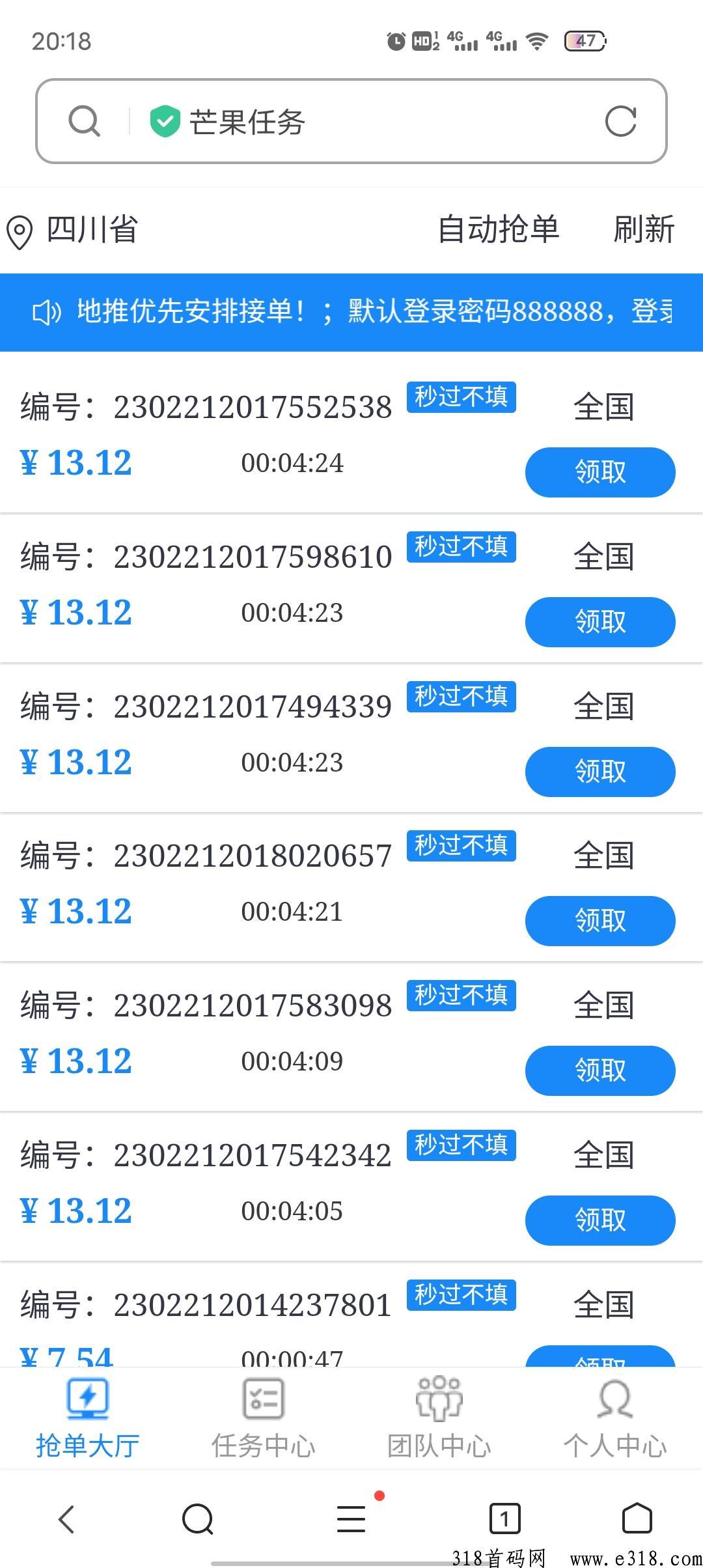Switch to the 团队中心 tab
The image size is (703, 1568).
point(439,1417)
